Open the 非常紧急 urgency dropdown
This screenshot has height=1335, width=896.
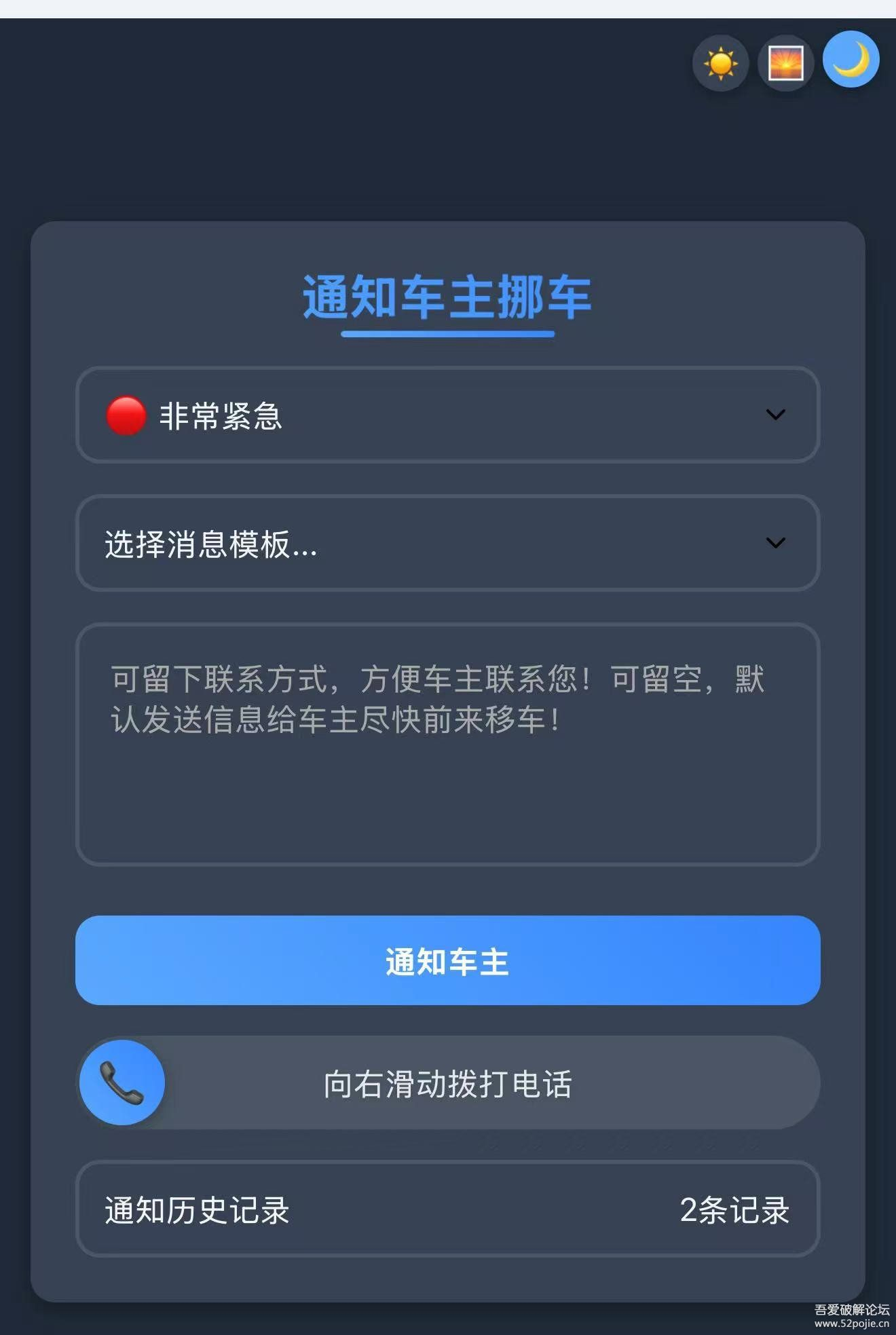[x=447, y=415]
